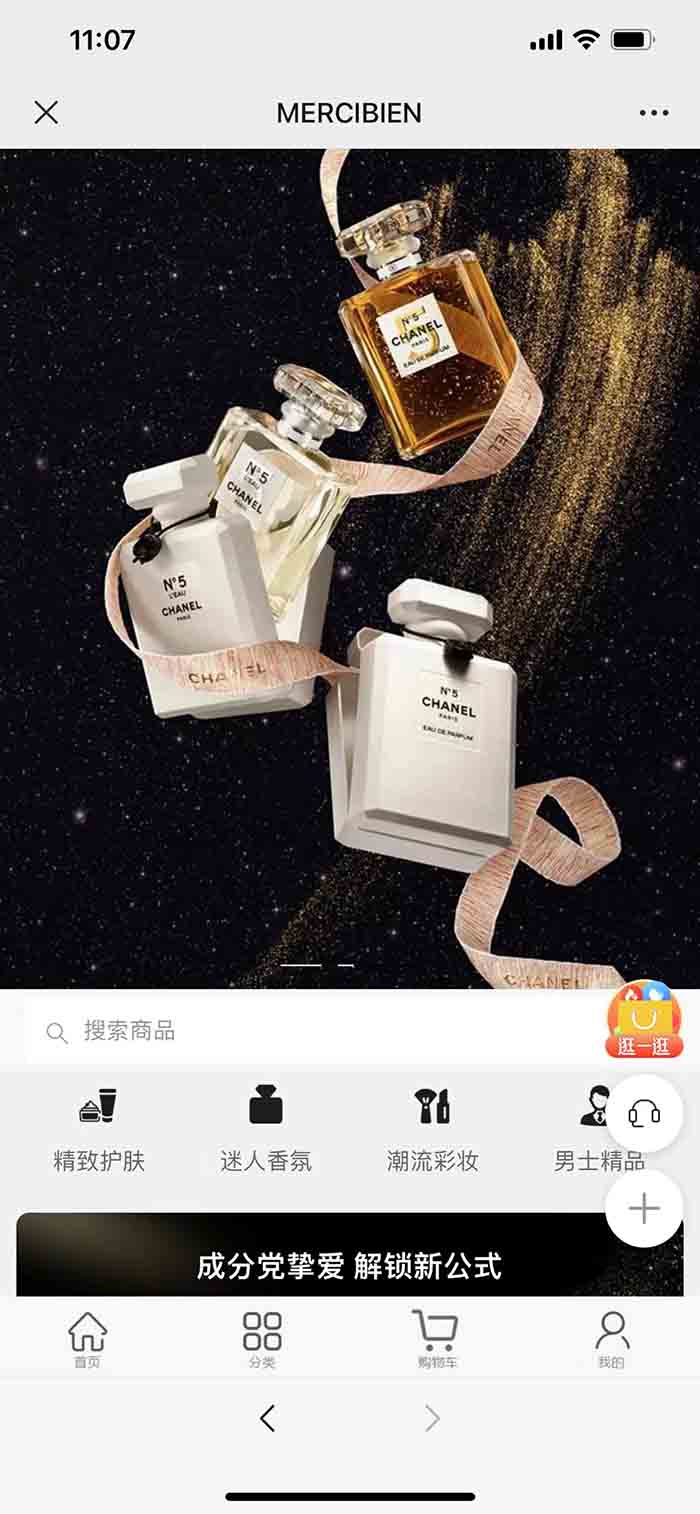Viewport: 700px width, 1514px height.
Task: Expand the floating plus button
Action: click(x=644, y=1208)
